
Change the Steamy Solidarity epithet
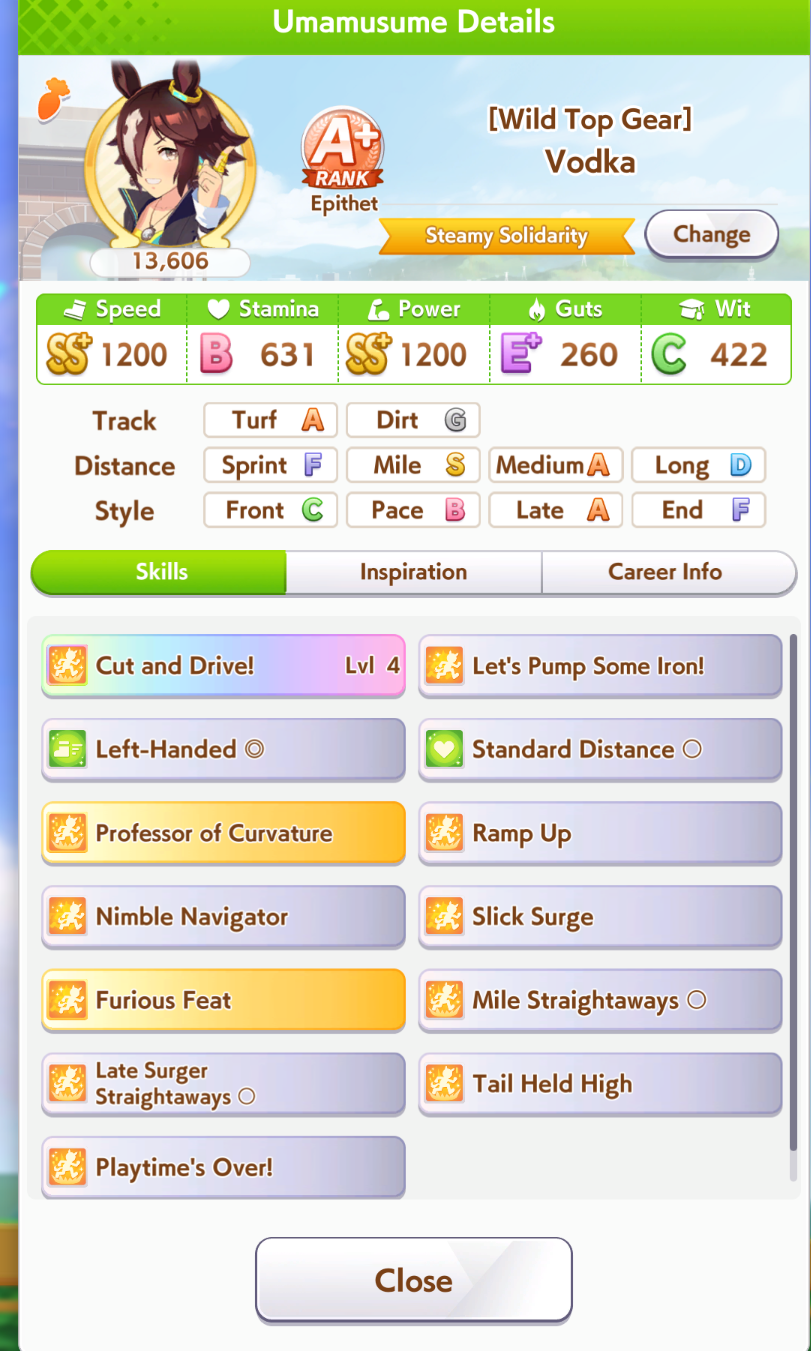tap(711, 235)
